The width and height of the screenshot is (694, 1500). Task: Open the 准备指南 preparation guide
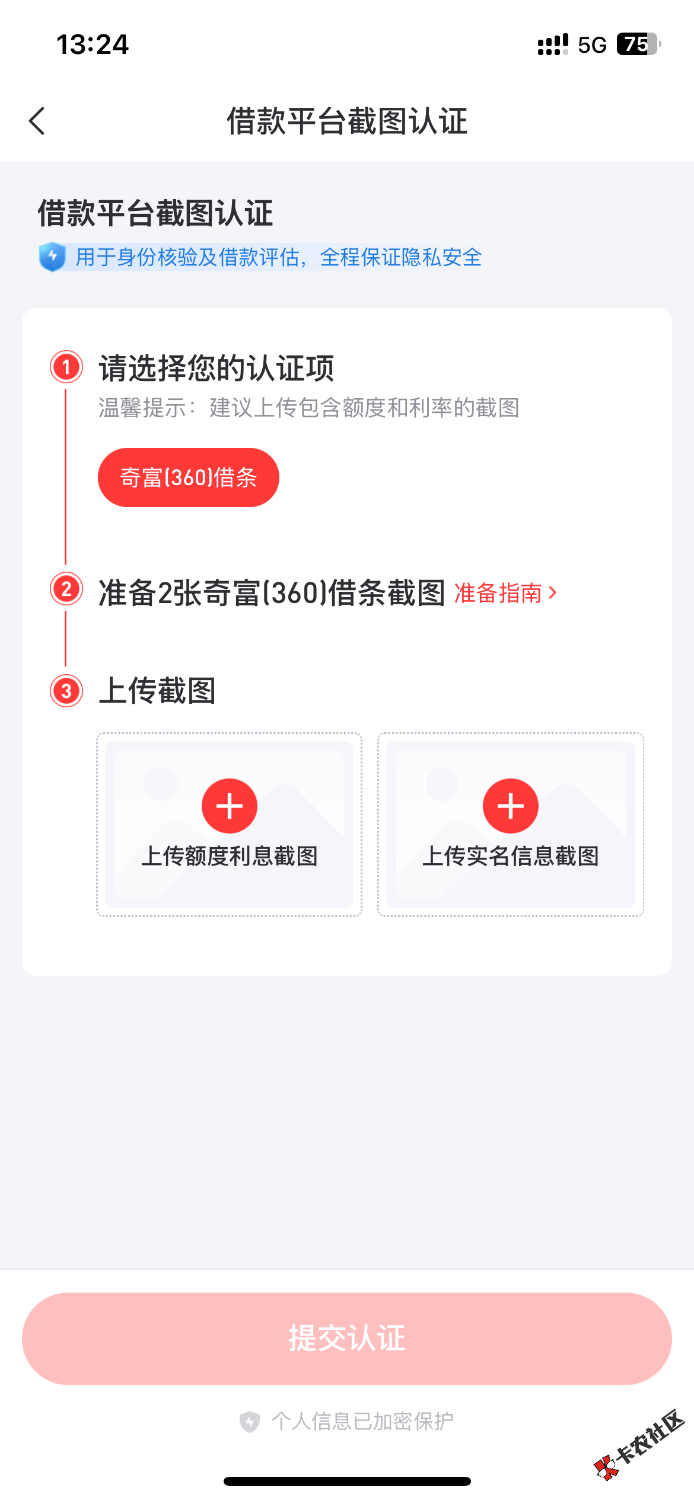[505, 593]
